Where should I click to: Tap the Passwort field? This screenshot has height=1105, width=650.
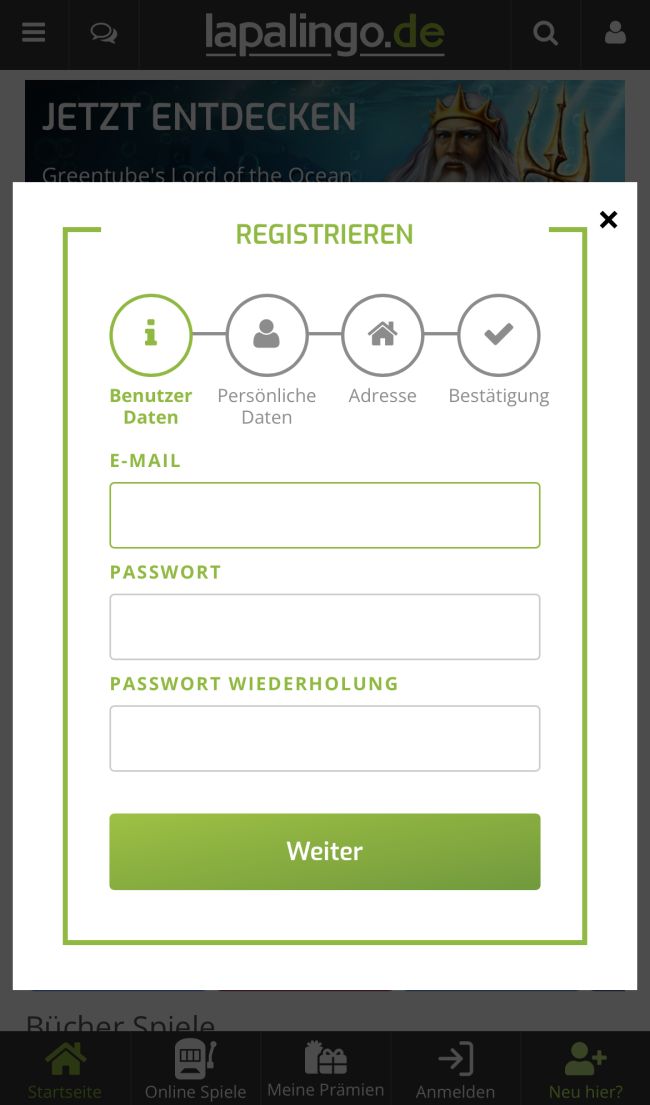(325, 627)
